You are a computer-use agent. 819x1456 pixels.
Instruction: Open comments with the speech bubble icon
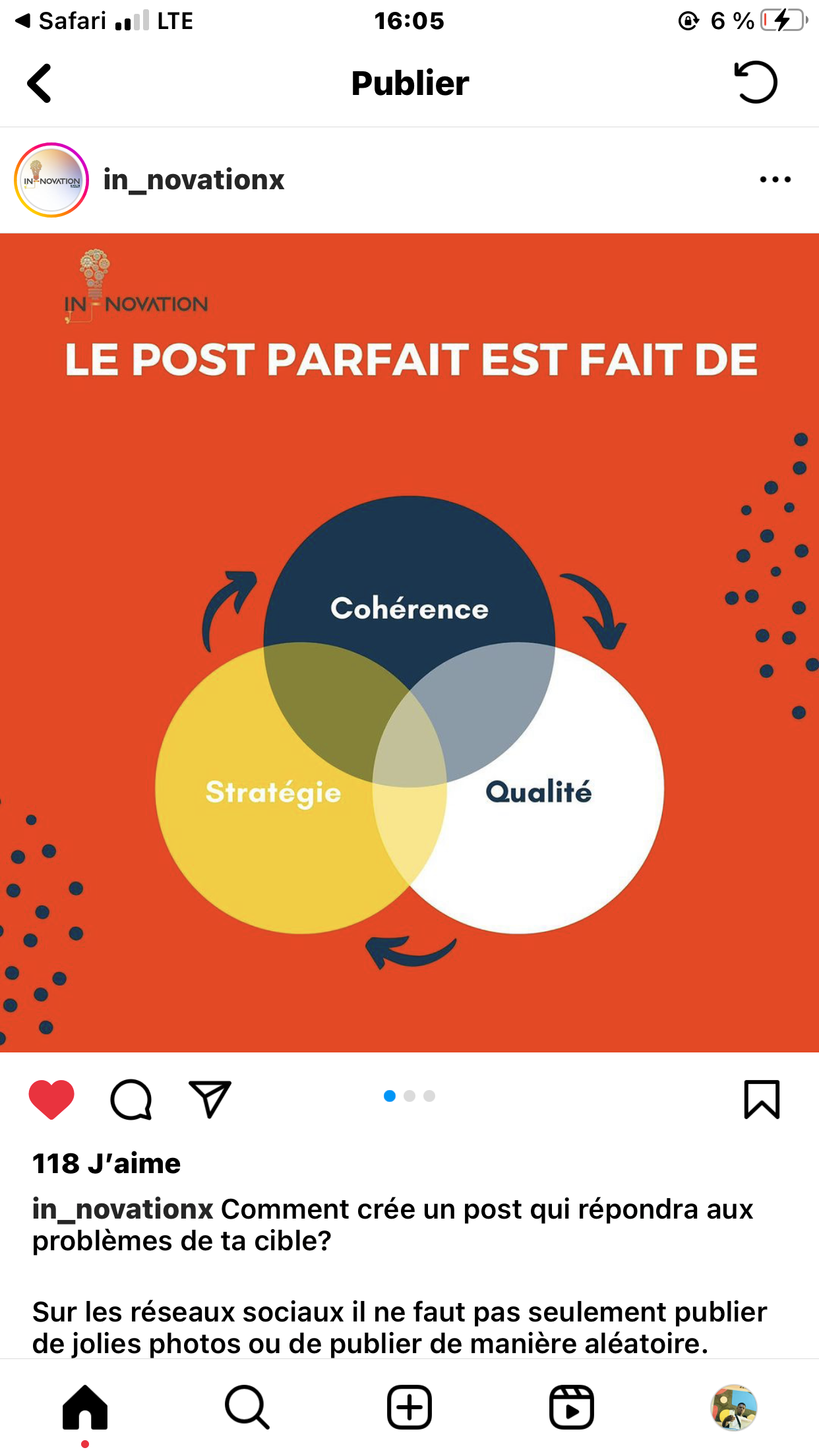131,1099
